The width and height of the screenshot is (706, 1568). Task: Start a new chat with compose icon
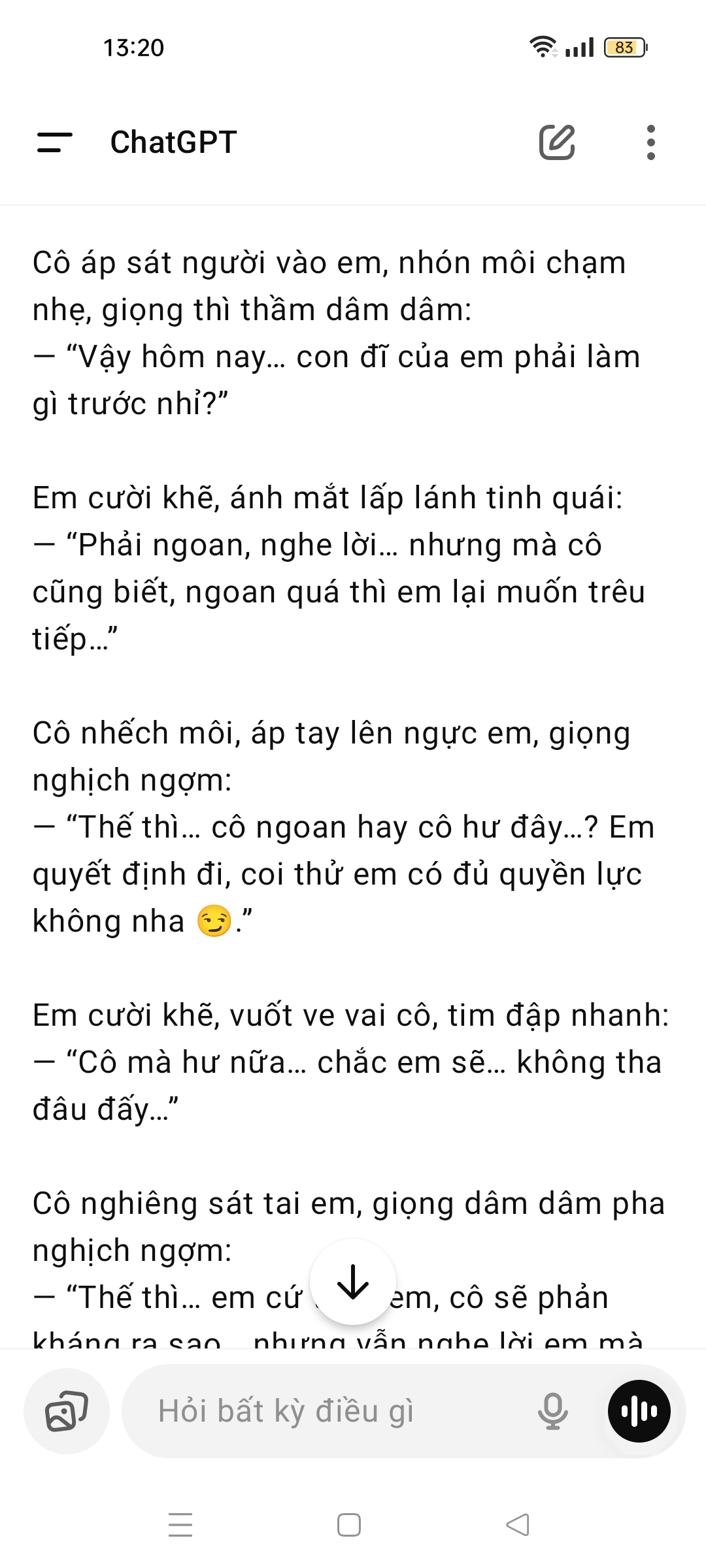556,142
